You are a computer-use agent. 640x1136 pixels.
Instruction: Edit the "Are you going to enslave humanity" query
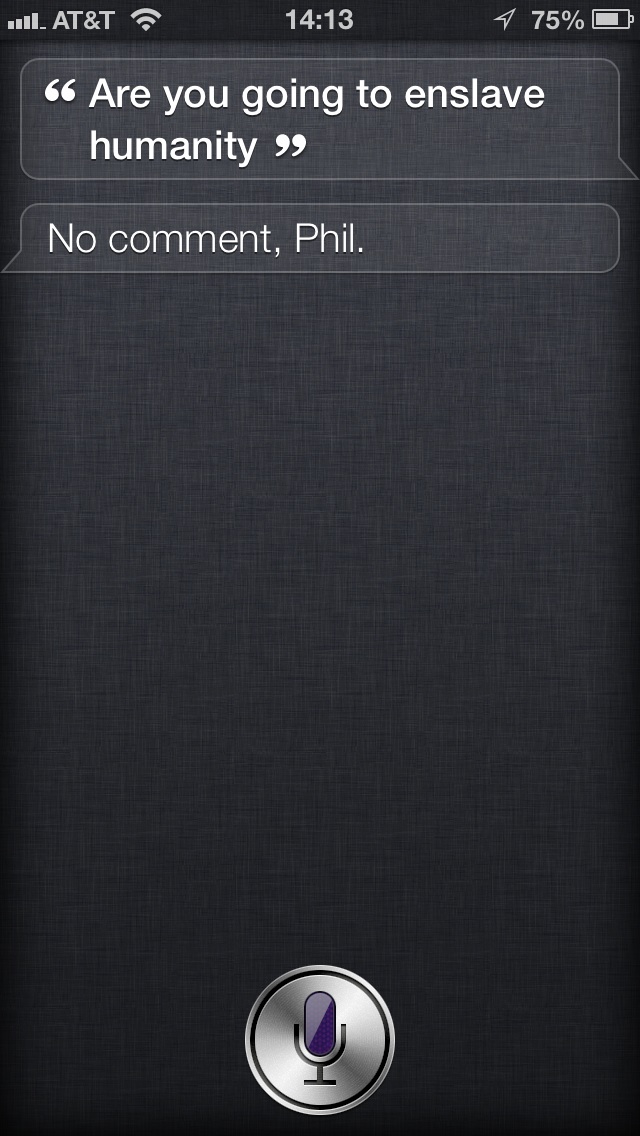pyautogui.click(x=318, y=119)
